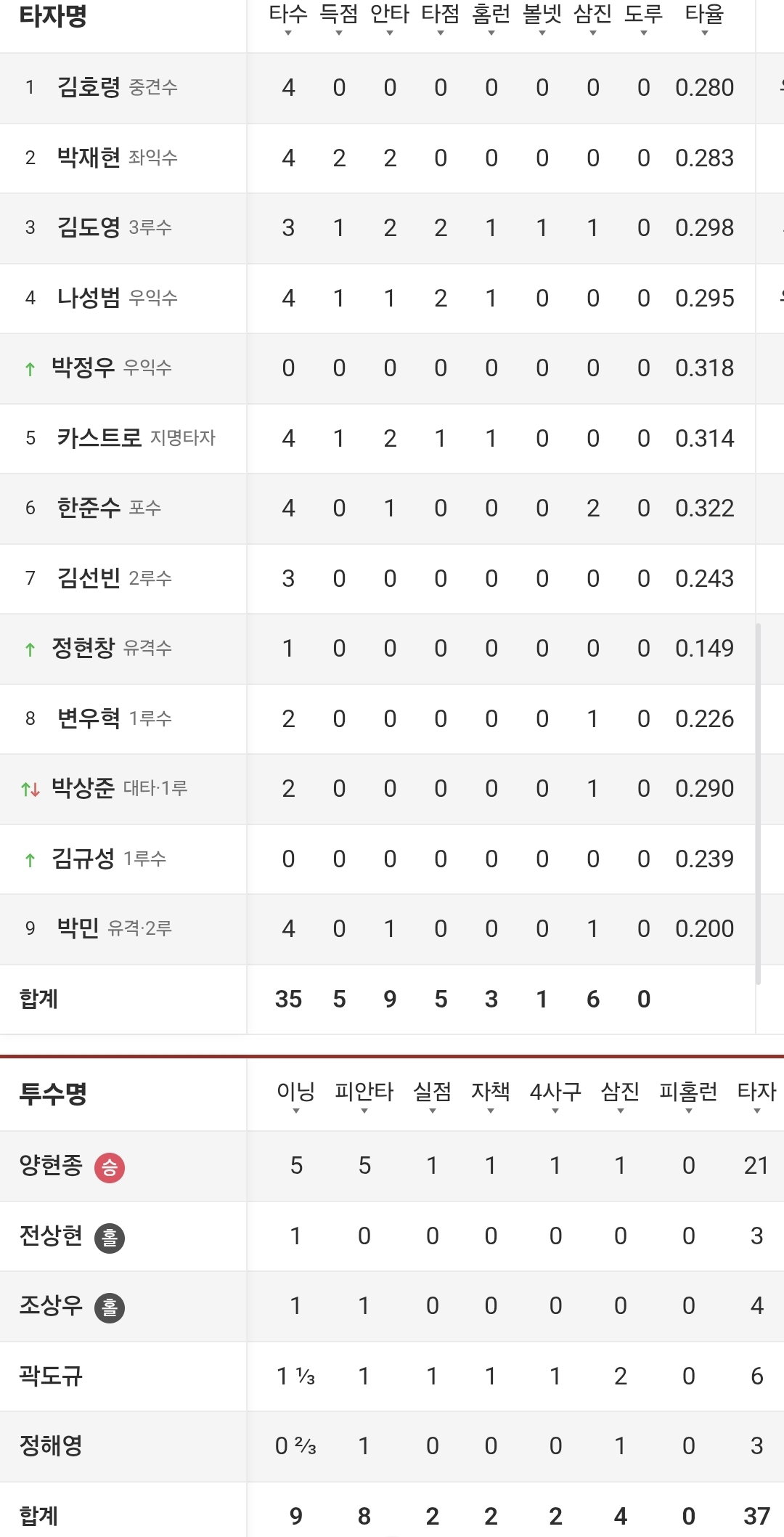Sort batters by 안타 column
The height and width of the screenshot is (1537, 784).
[x=390, y=19]
